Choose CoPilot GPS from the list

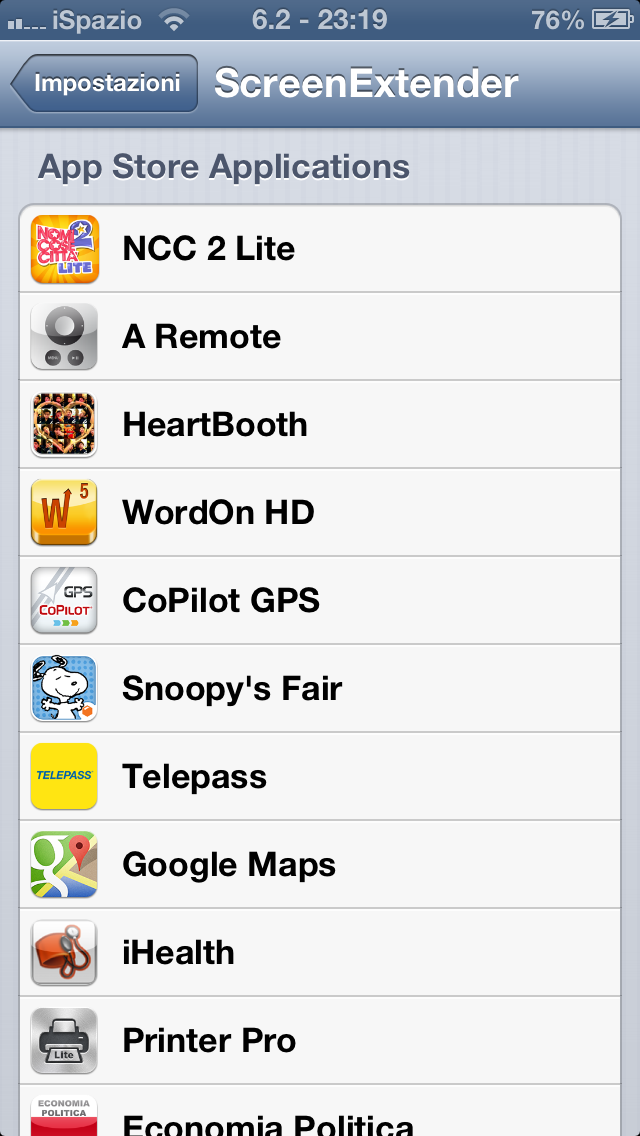tap(320, 601)
